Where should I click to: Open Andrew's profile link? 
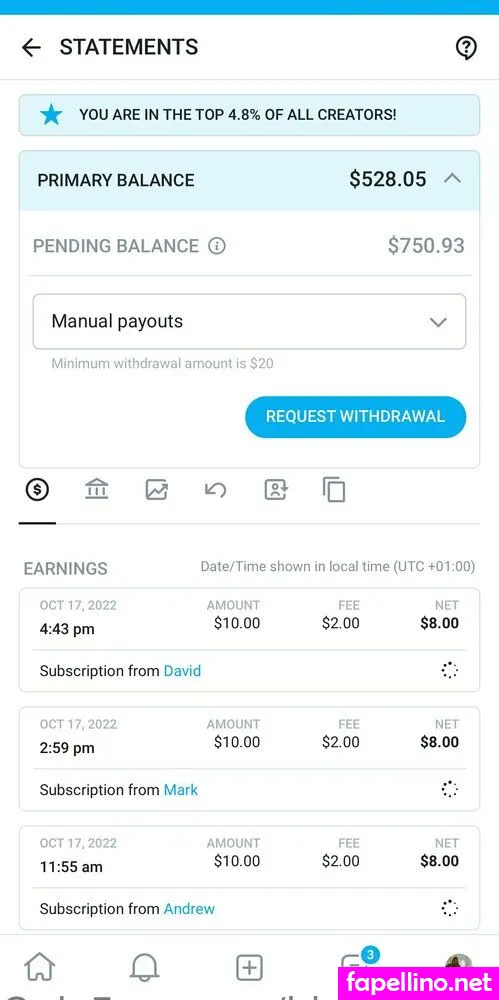click(x=190, y=908)
